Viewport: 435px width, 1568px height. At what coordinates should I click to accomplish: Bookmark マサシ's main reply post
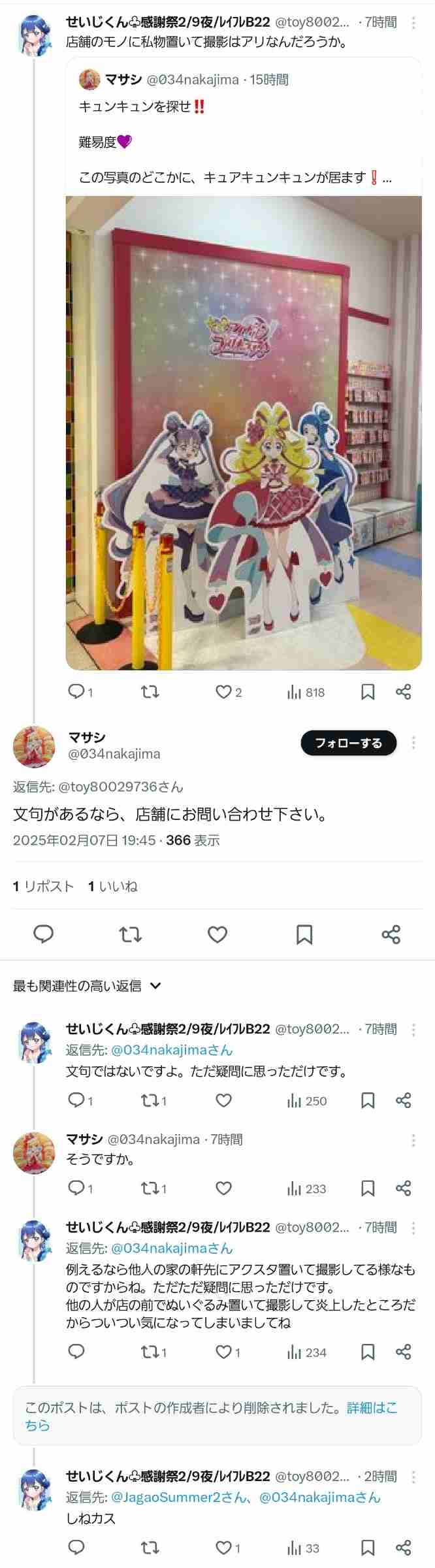coord(304,935)
